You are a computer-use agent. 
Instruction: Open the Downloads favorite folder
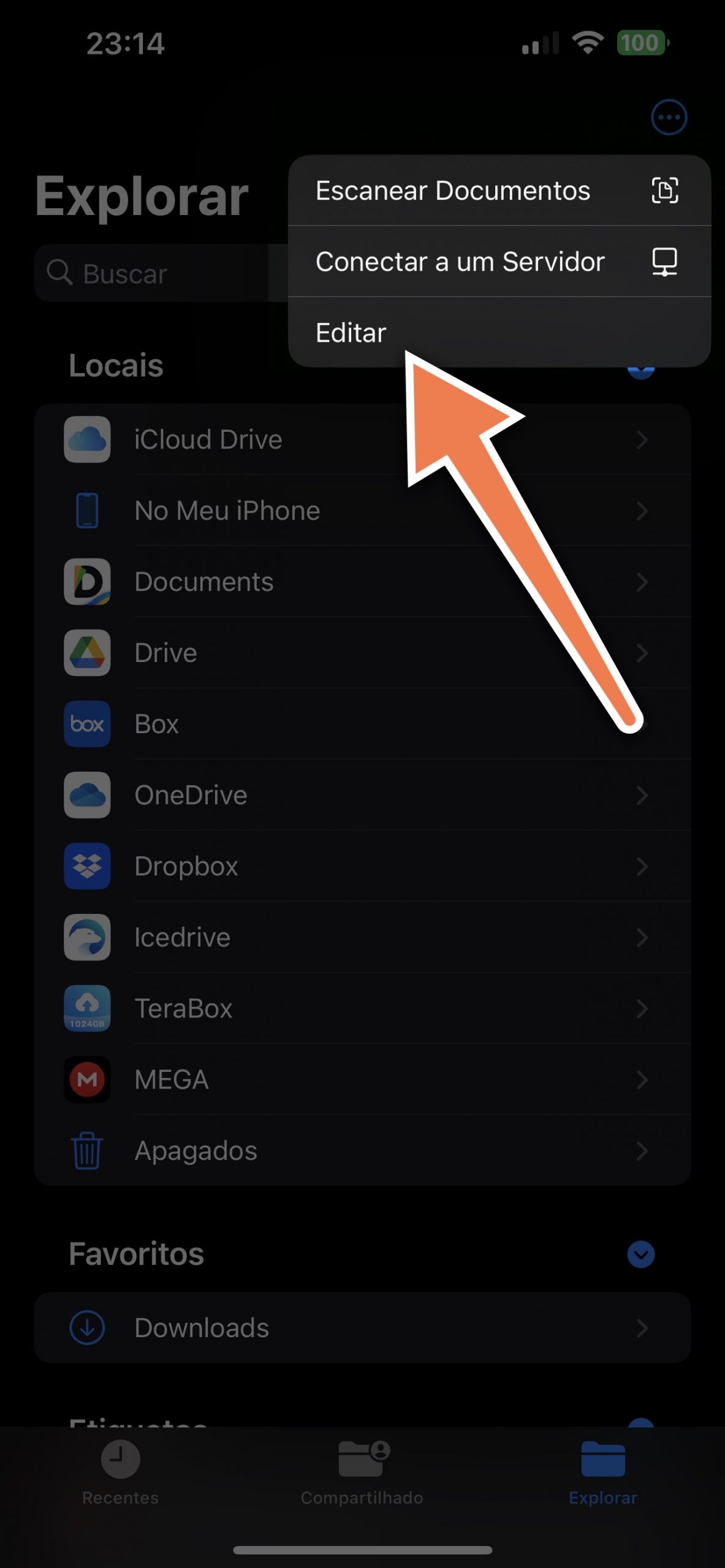[362, 1327]
